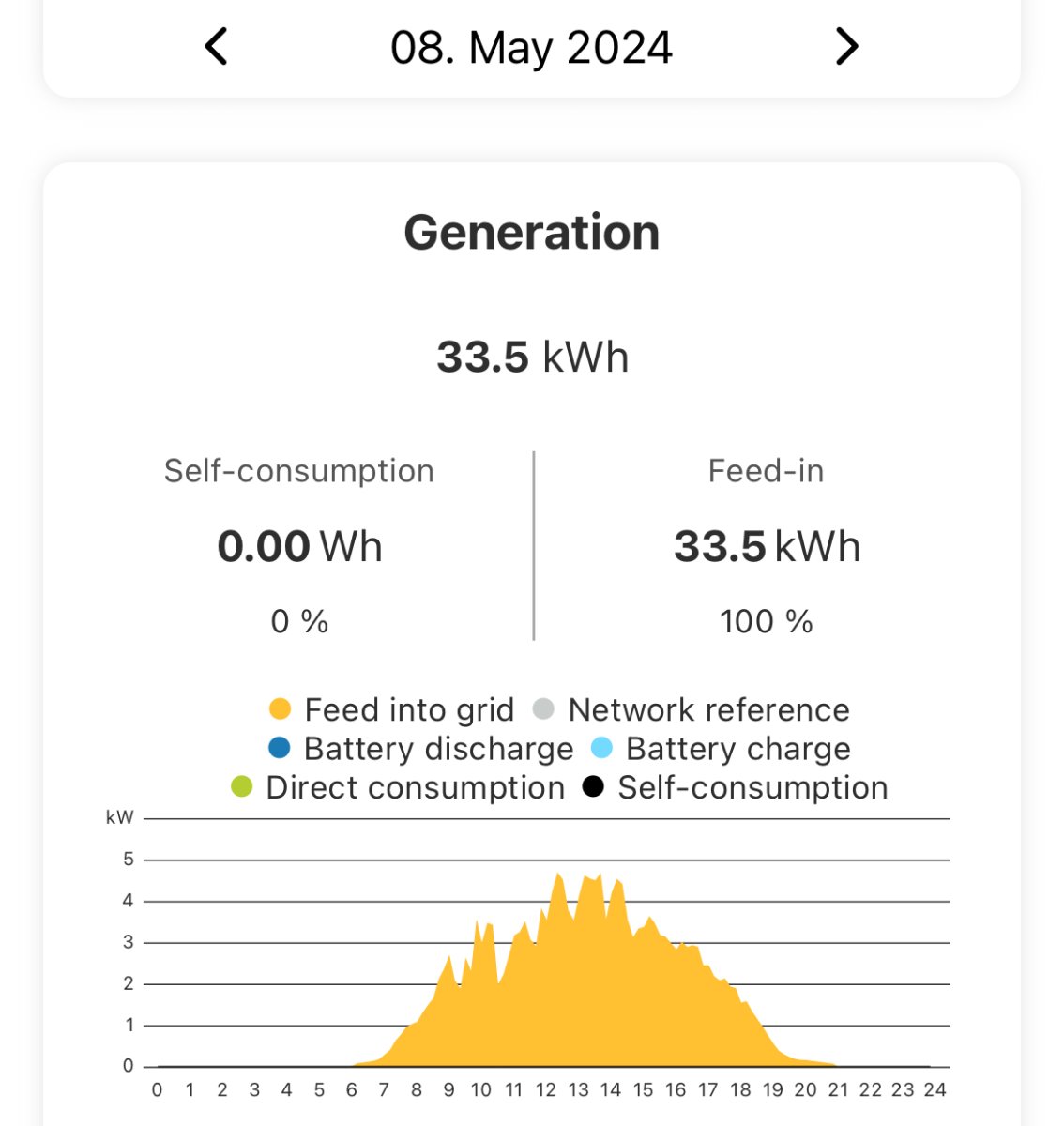Open the date picker for 08. May 2024

(531, 48)
